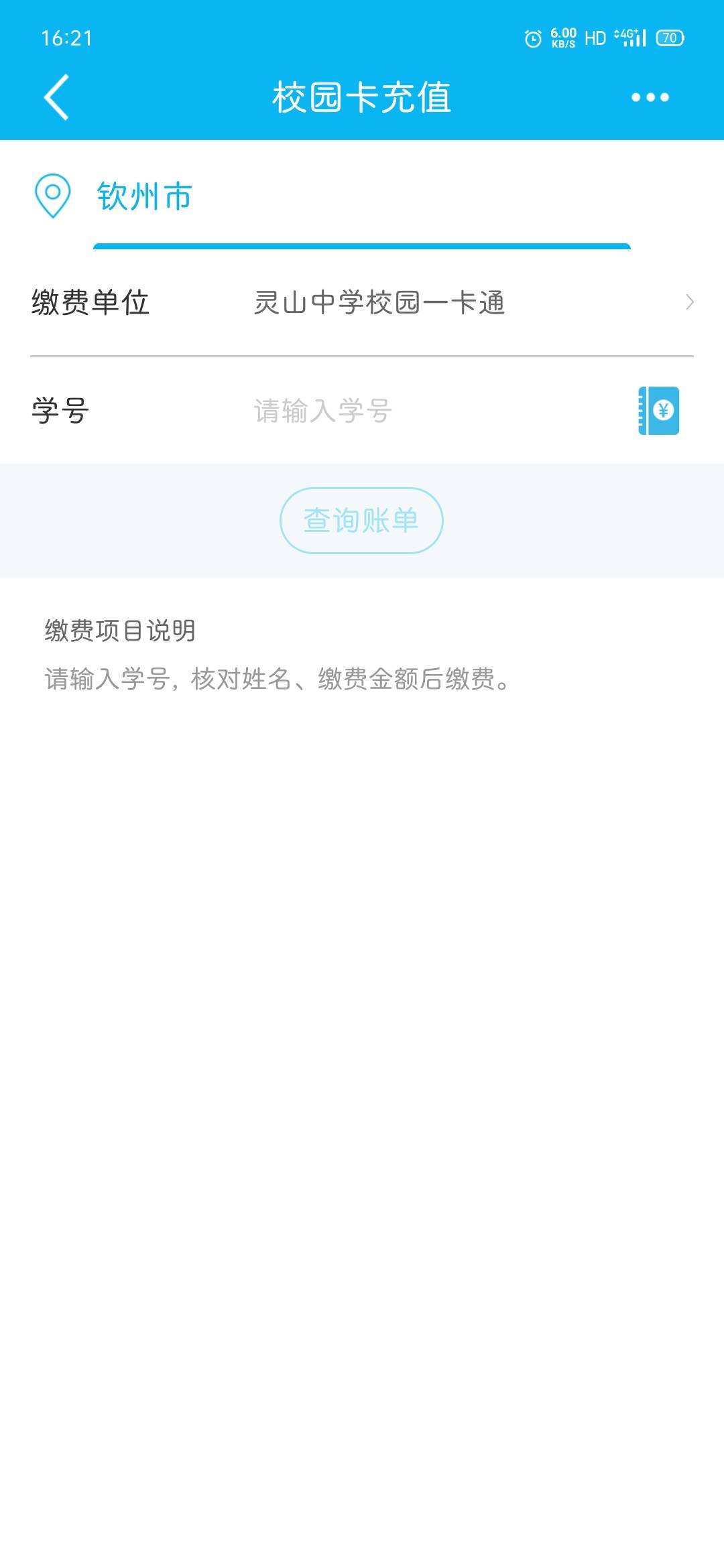This screenshot has height=1568, width=724.
Task: Go back from 校园卡充值 page
Action: (57, 98)
